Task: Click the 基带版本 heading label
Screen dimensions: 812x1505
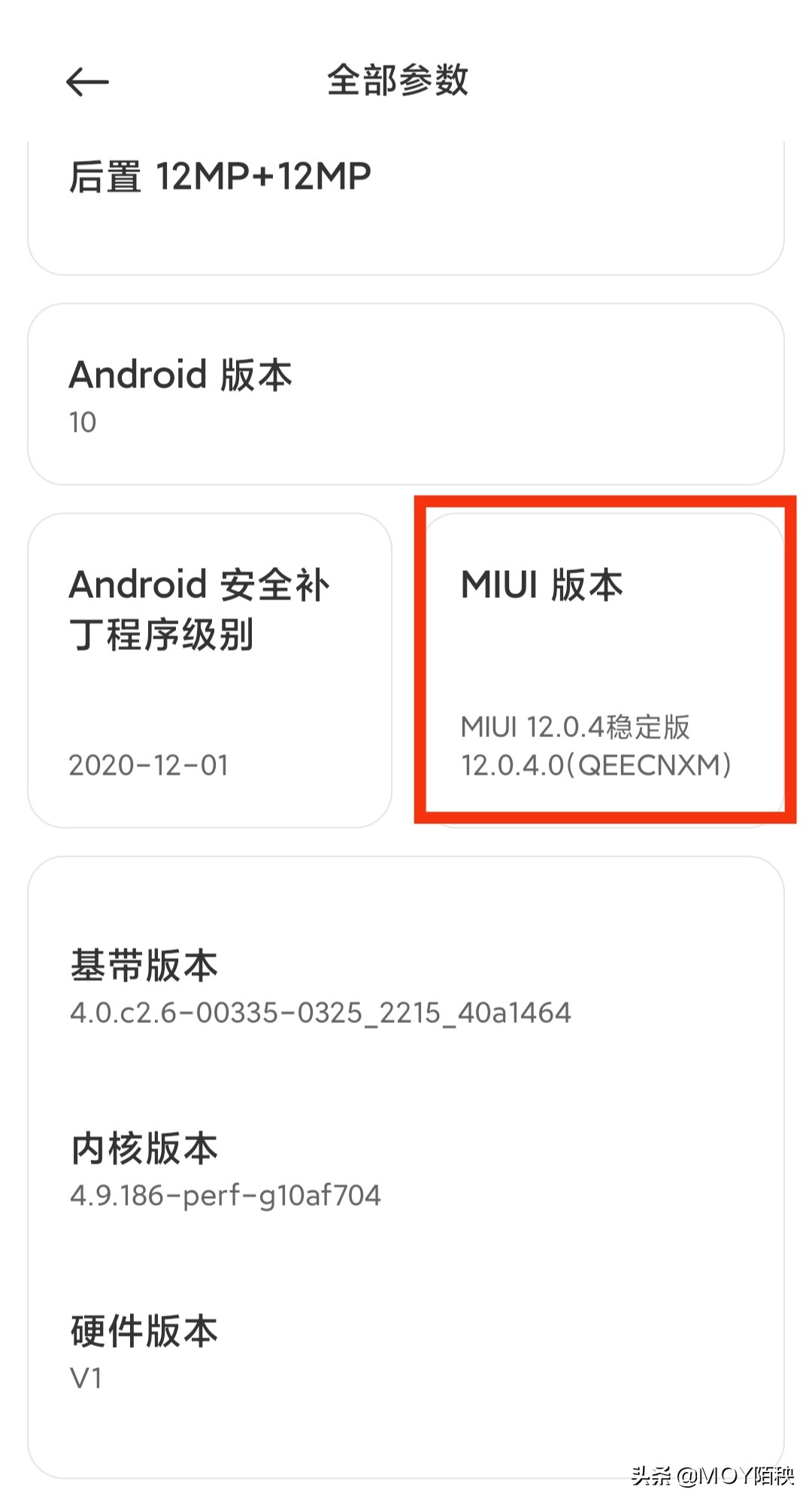Action: [x=142, y=966]
